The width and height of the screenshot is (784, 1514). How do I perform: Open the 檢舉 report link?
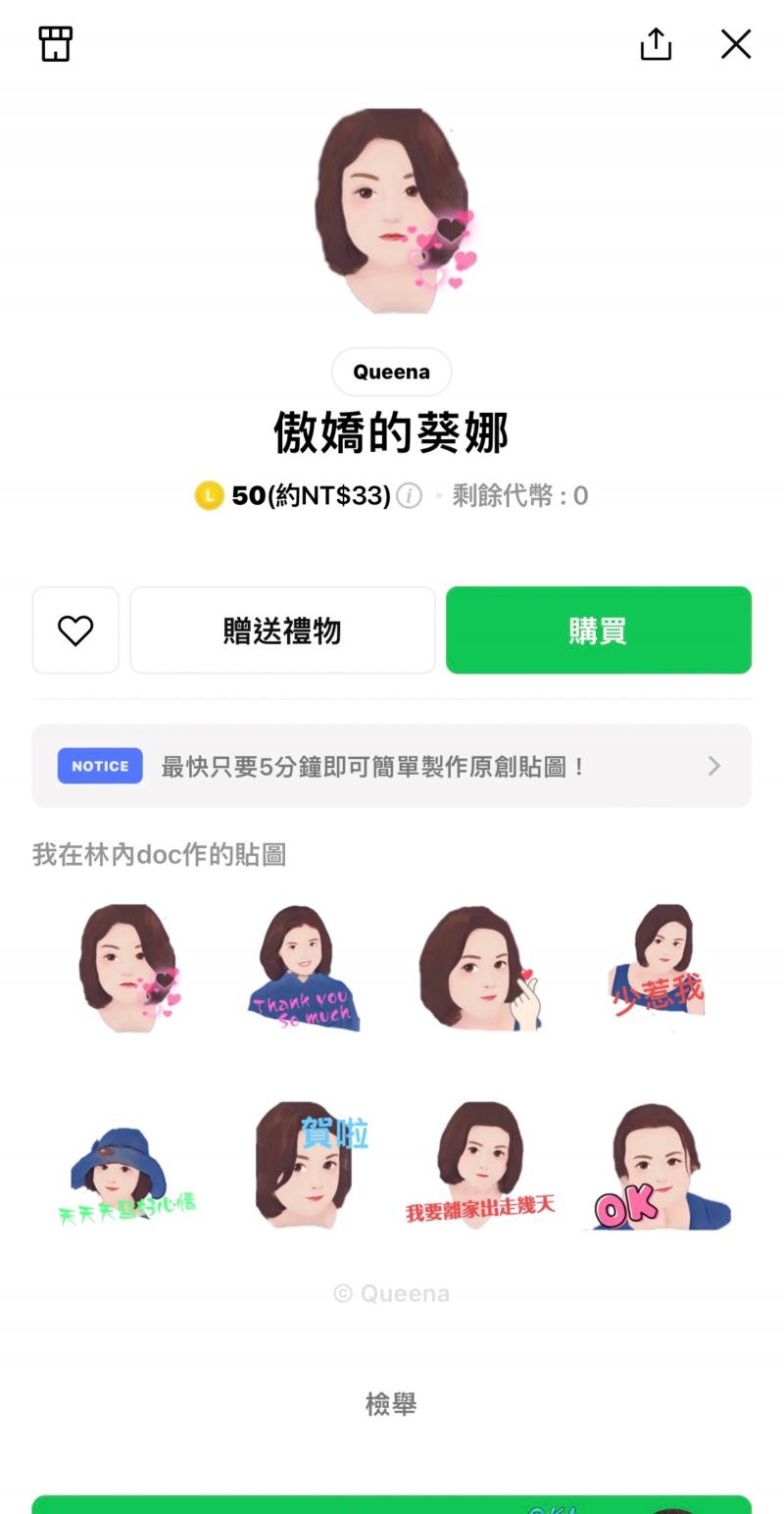coord(391,1404)
